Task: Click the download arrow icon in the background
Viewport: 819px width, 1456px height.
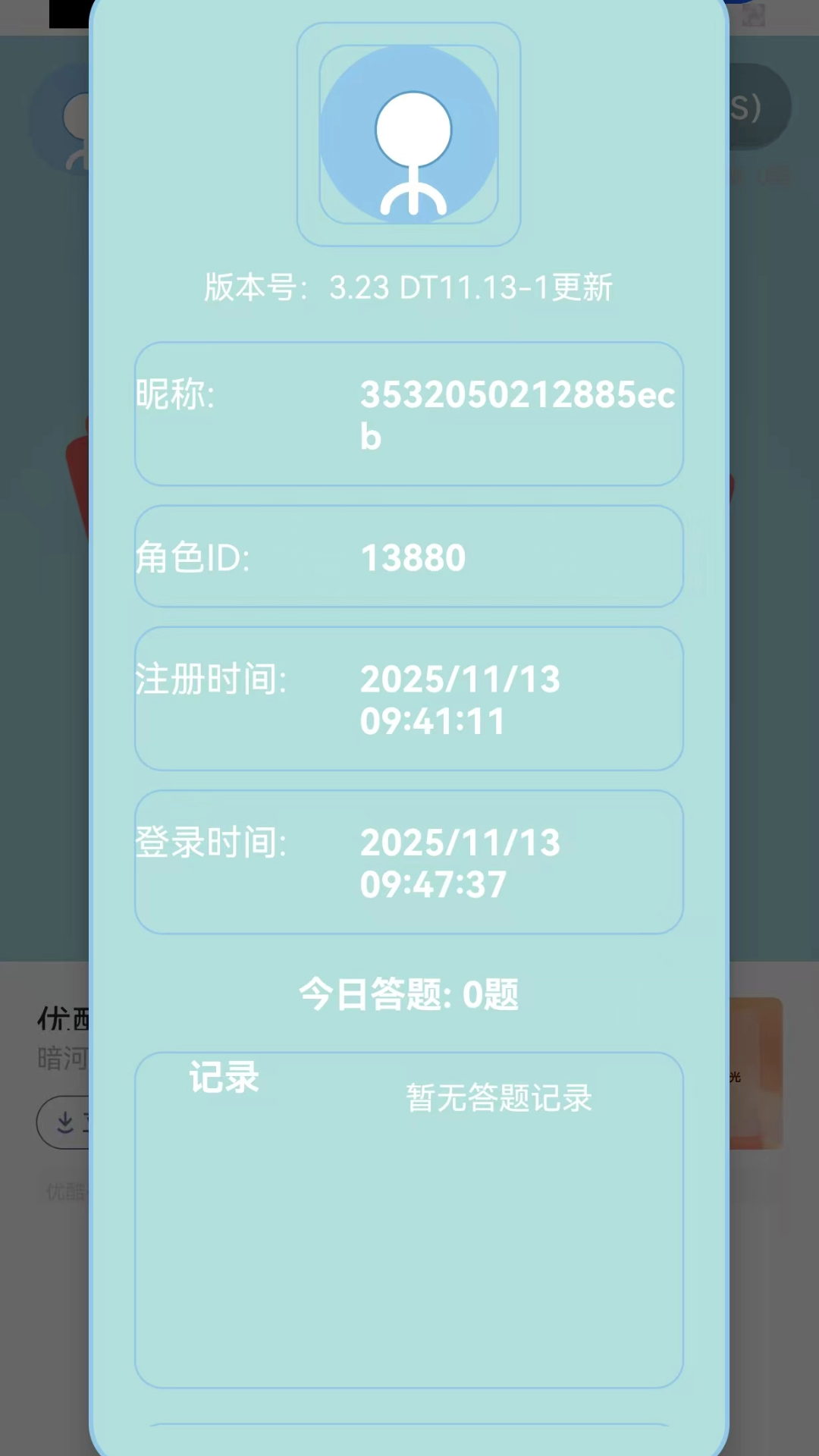Action: click(67, 1123)
